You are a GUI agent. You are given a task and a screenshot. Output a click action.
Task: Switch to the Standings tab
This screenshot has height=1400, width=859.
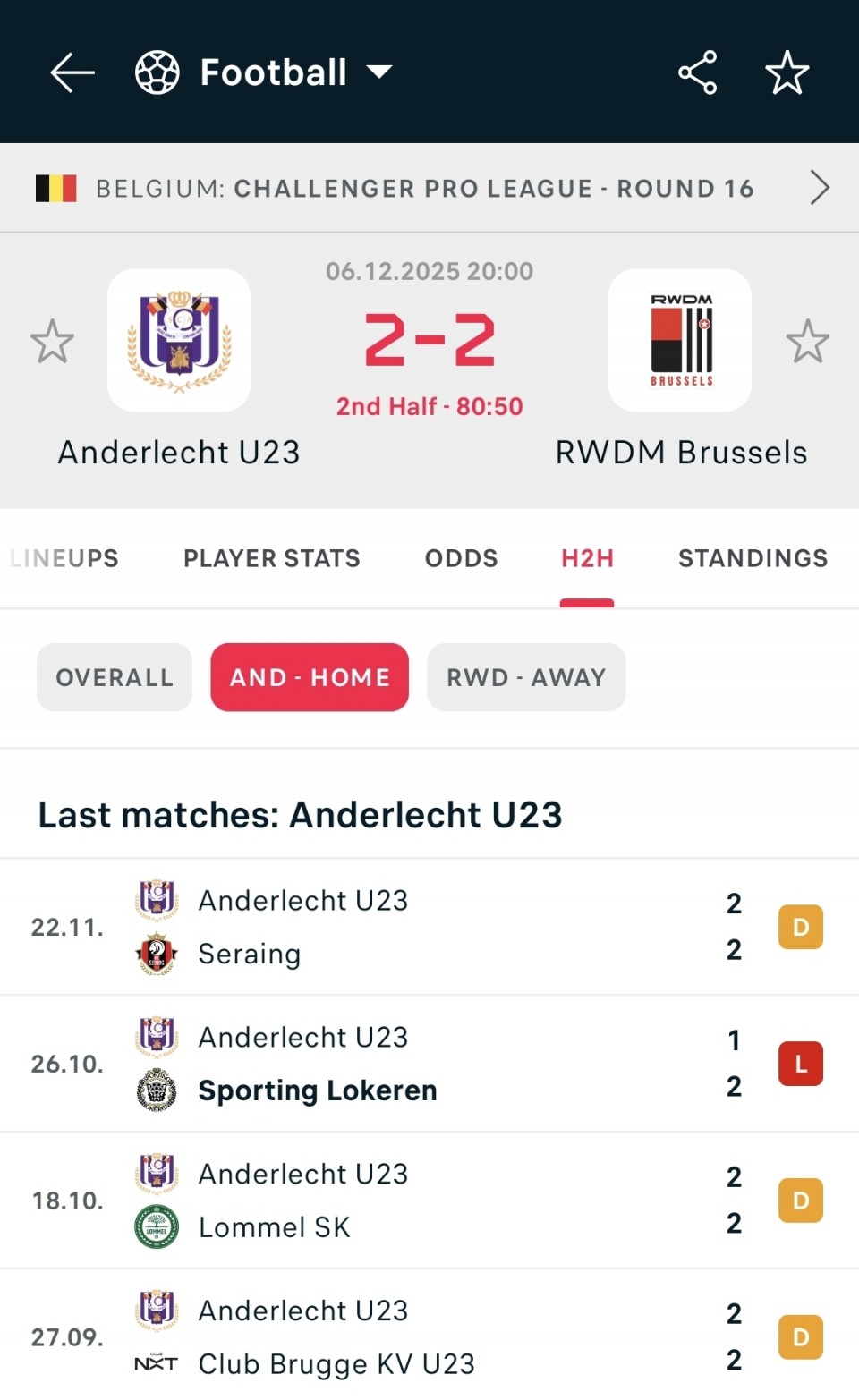(x=753, y=558)
